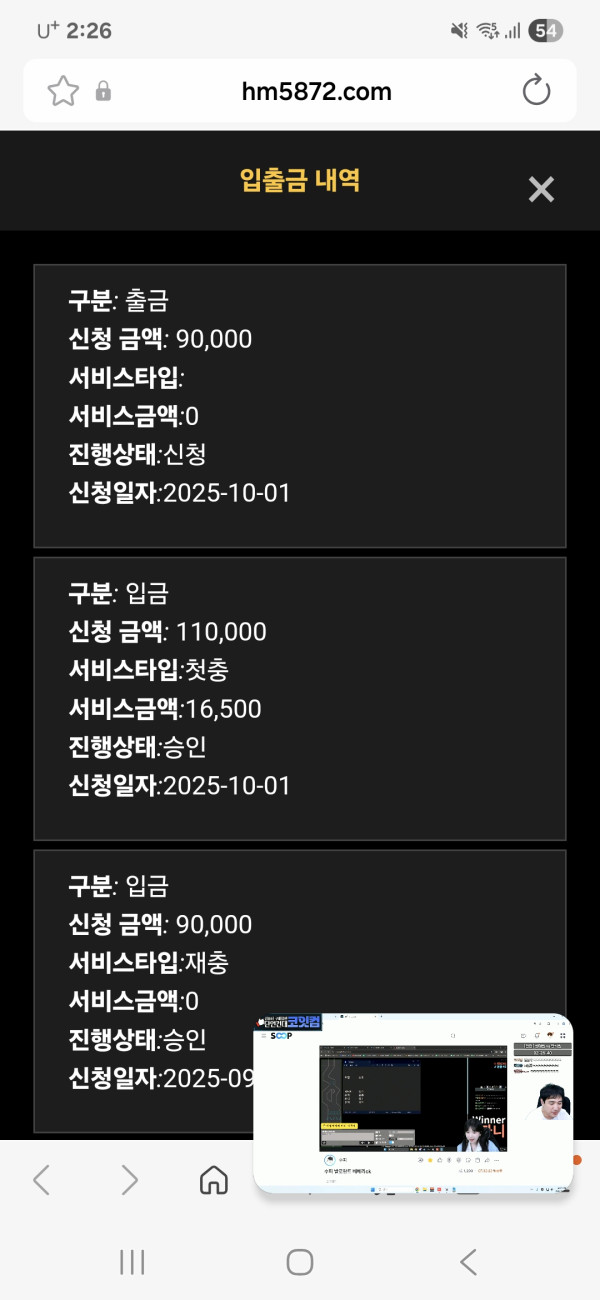Screen dimensions: 600x1300
Task: Open the floating picture-in-picture video window
Action: (x=413, y=1102)
